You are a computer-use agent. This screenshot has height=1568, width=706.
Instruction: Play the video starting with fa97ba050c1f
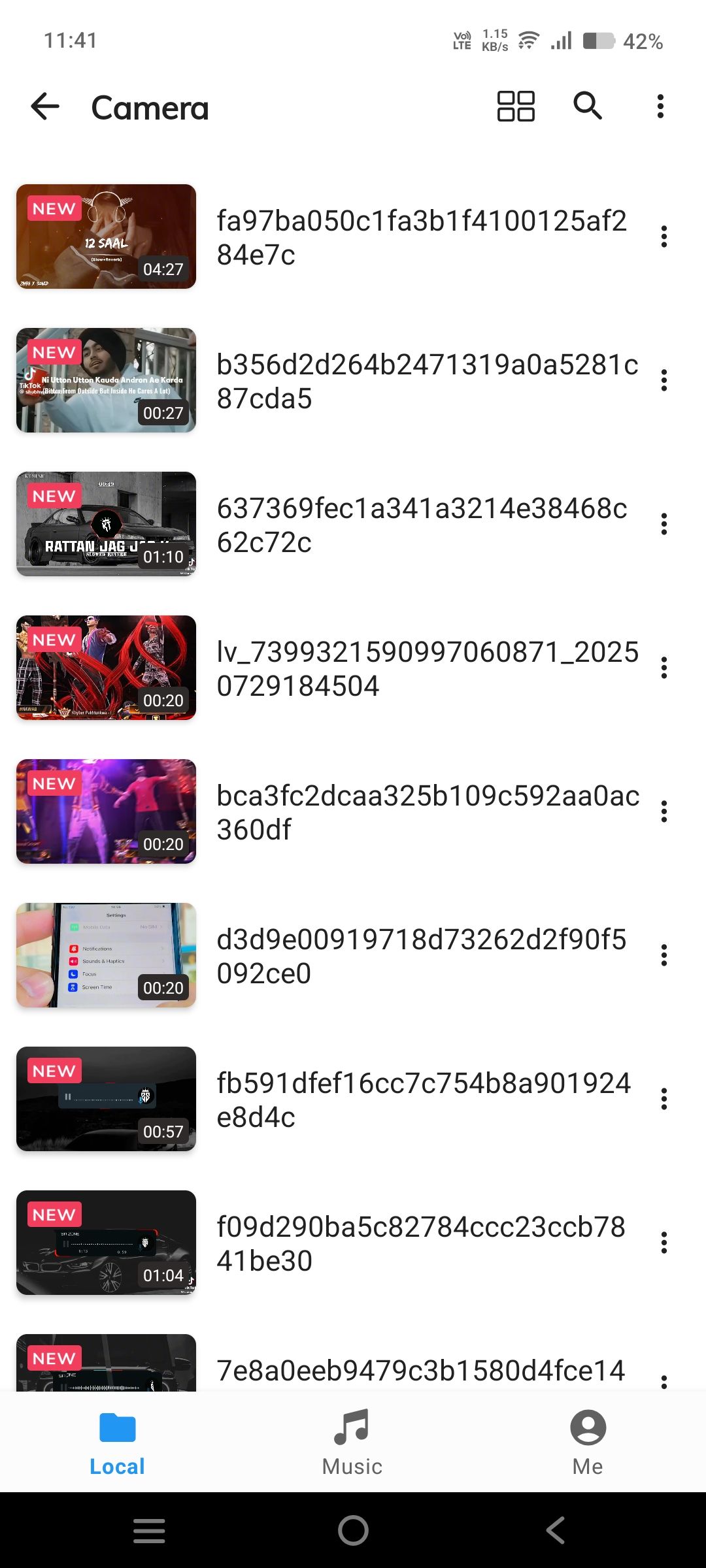[107, 237]
